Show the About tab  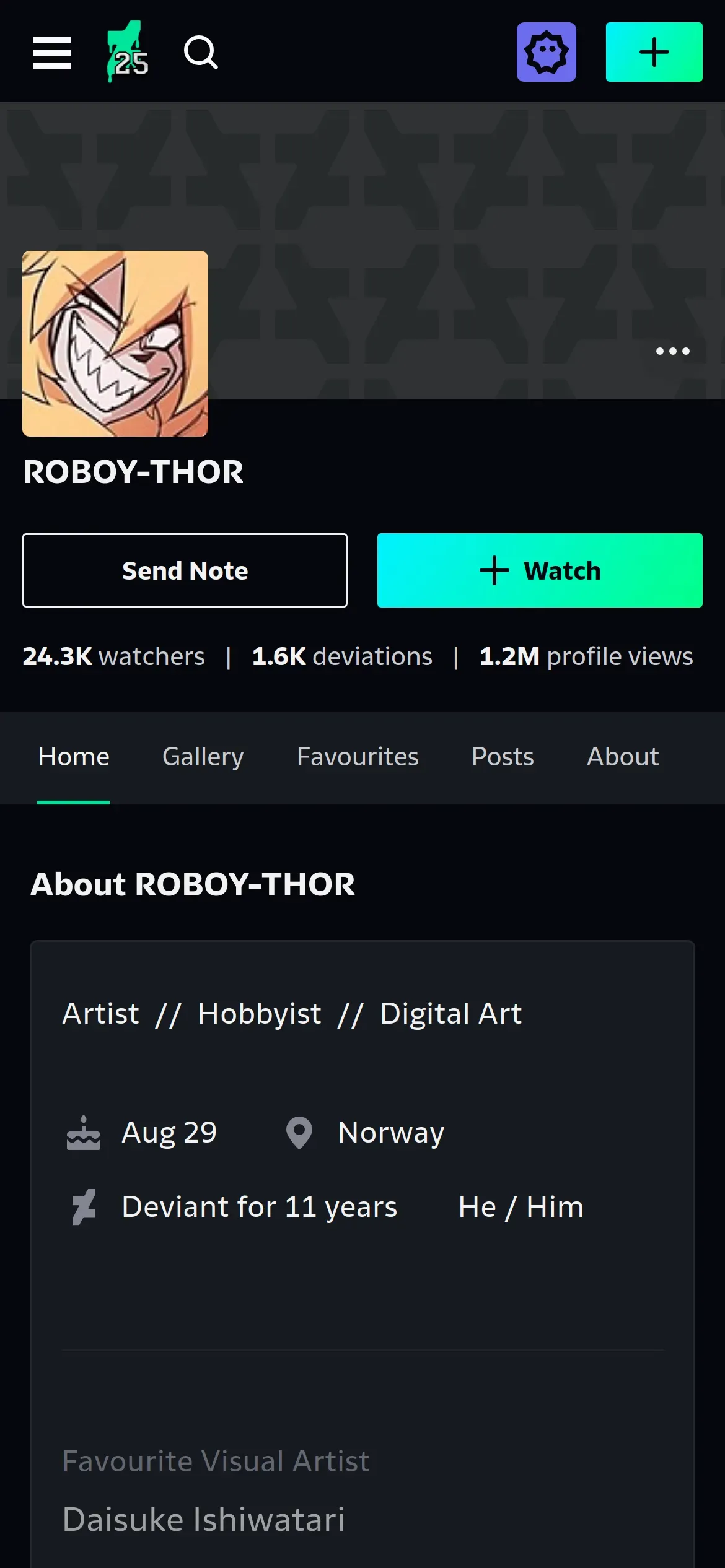tap(623, 757)
